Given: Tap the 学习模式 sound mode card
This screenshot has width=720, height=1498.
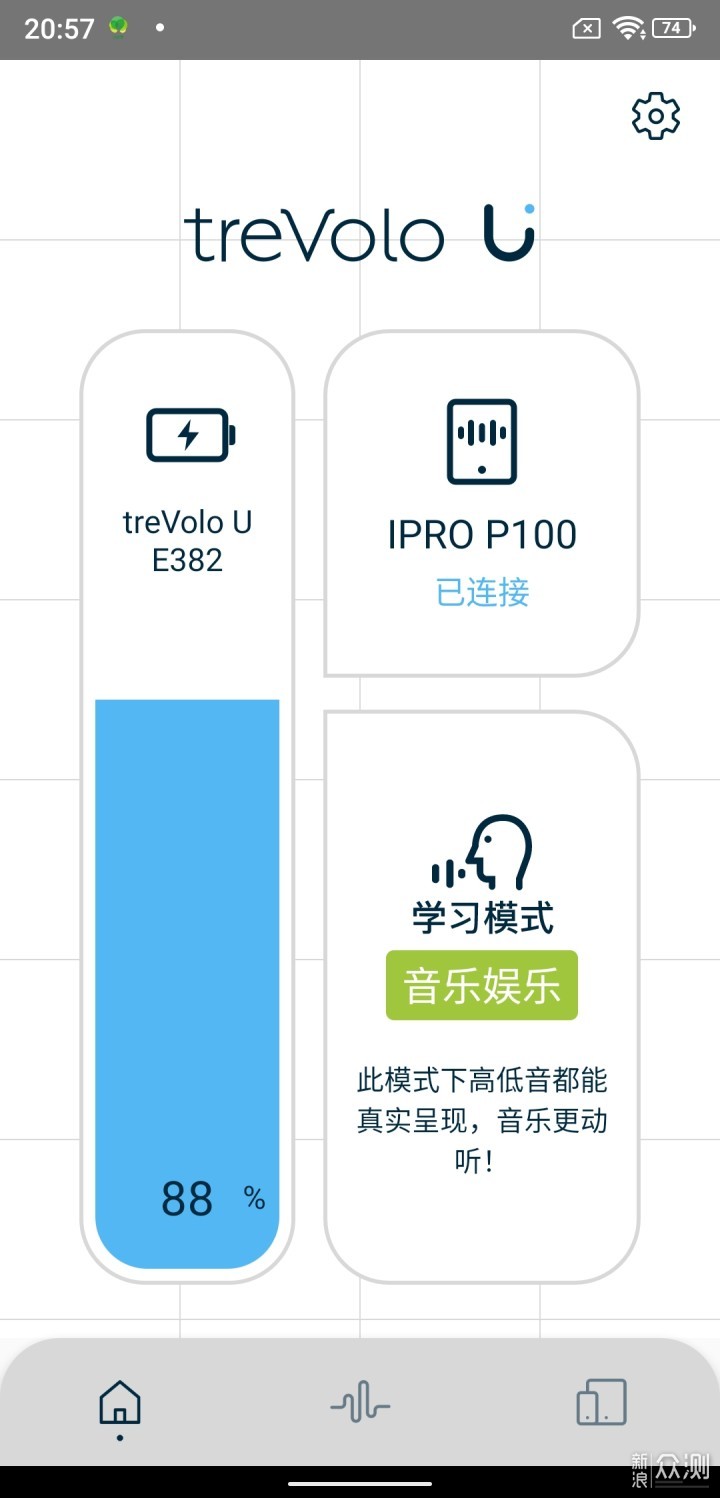Looking at the screenshot, I should [x=482, y=997].
